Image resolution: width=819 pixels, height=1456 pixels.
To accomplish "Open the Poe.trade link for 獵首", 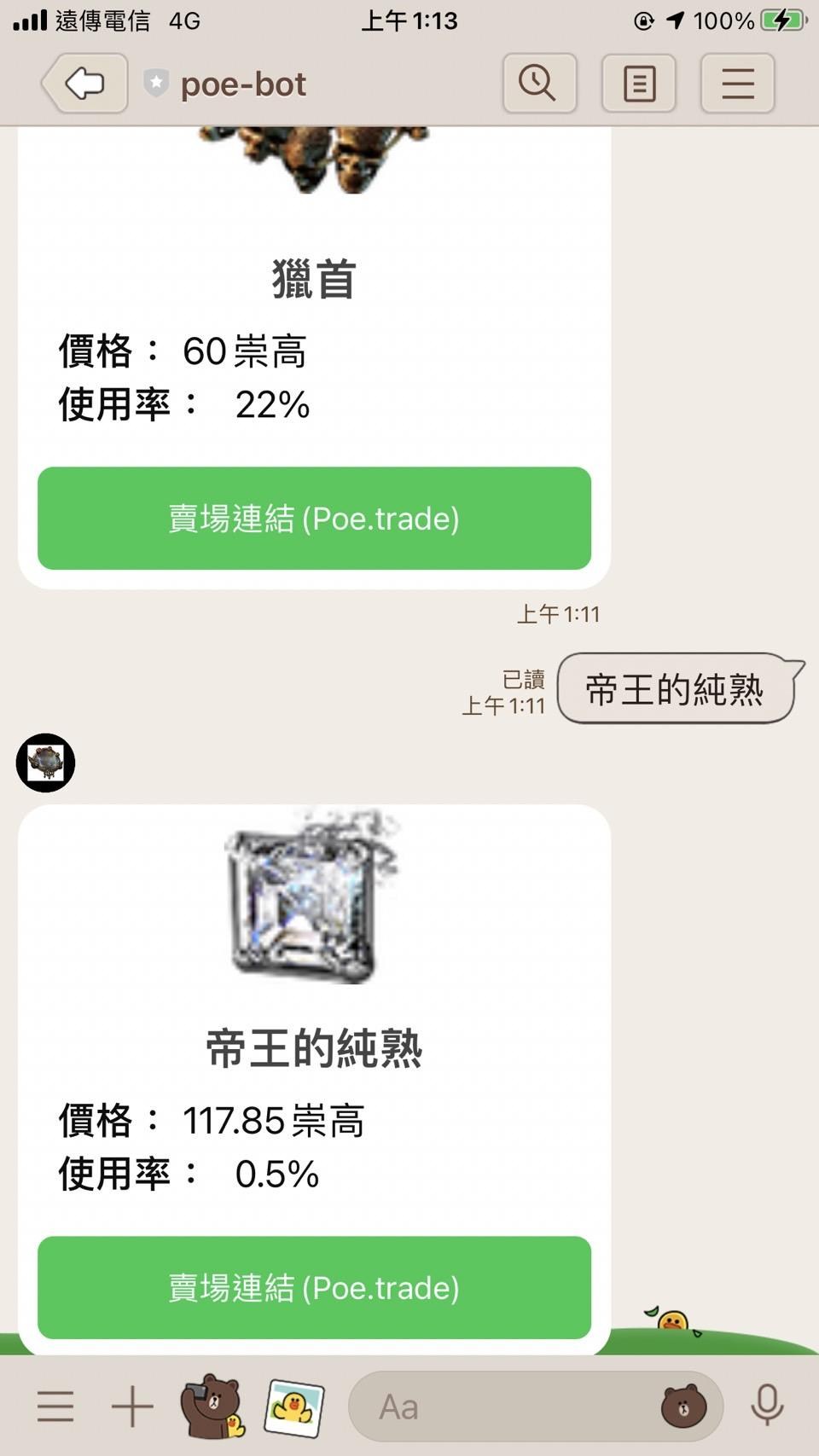I will [x=314, y=519].
